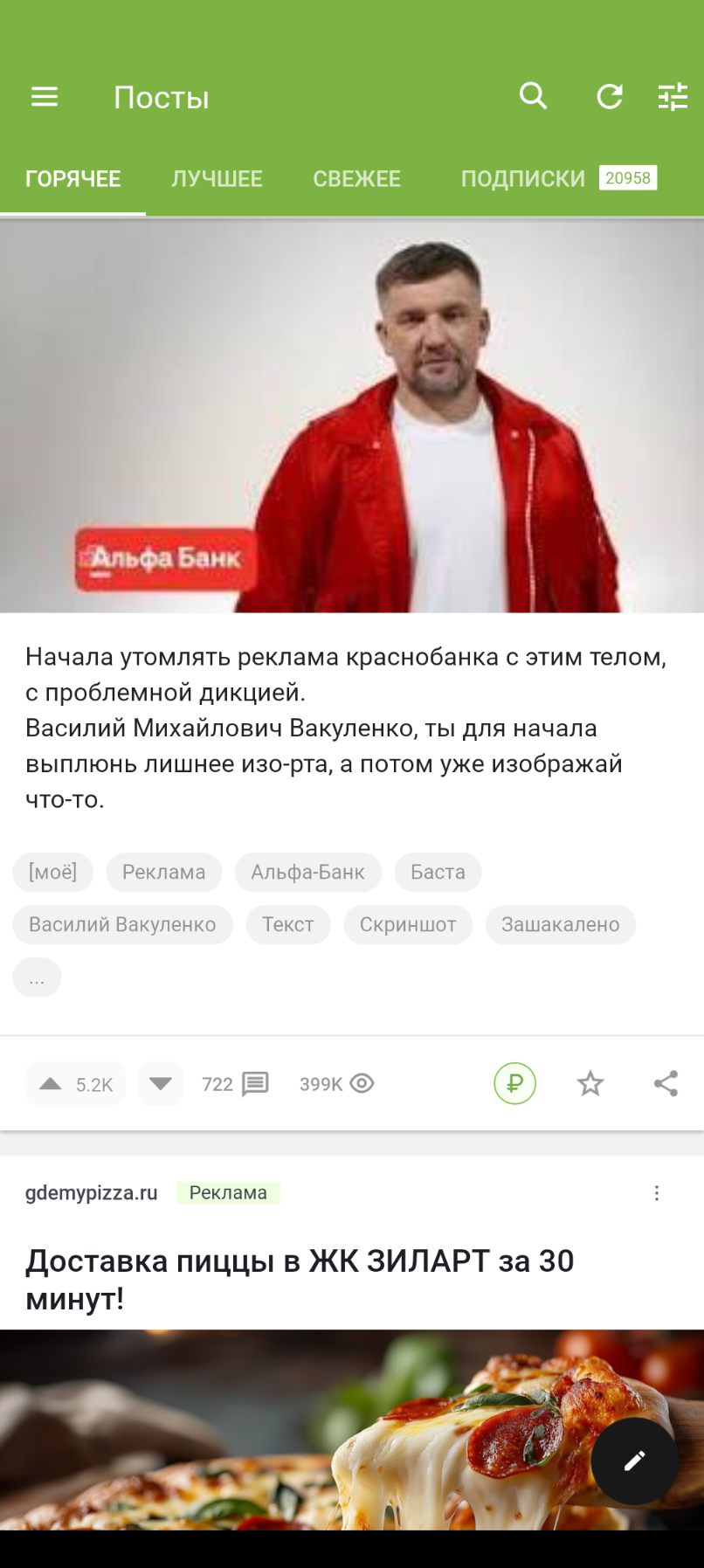Open the Василий Вакуленко tag

(122, 924)
